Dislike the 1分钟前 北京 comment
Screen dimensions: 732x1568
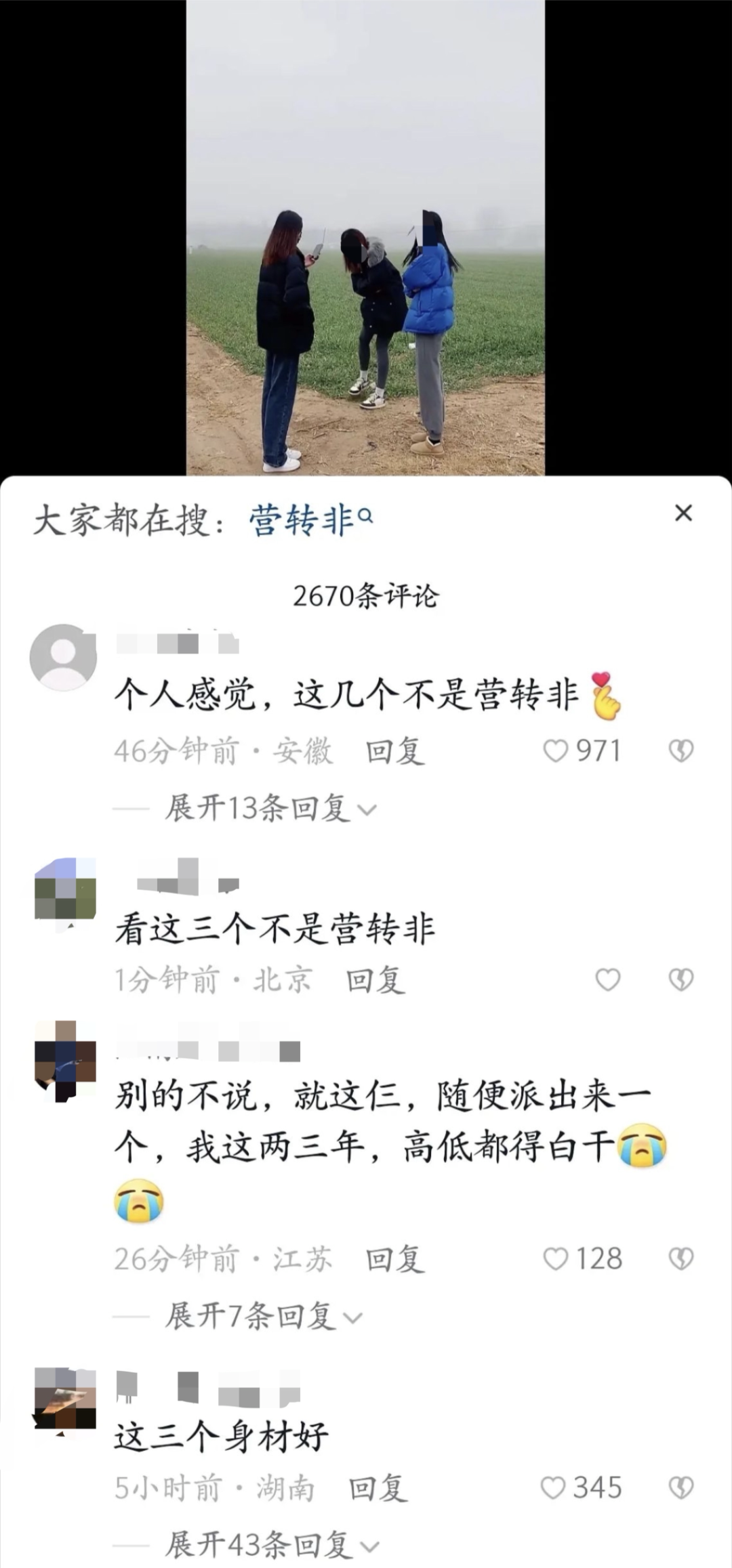(680, 979)
